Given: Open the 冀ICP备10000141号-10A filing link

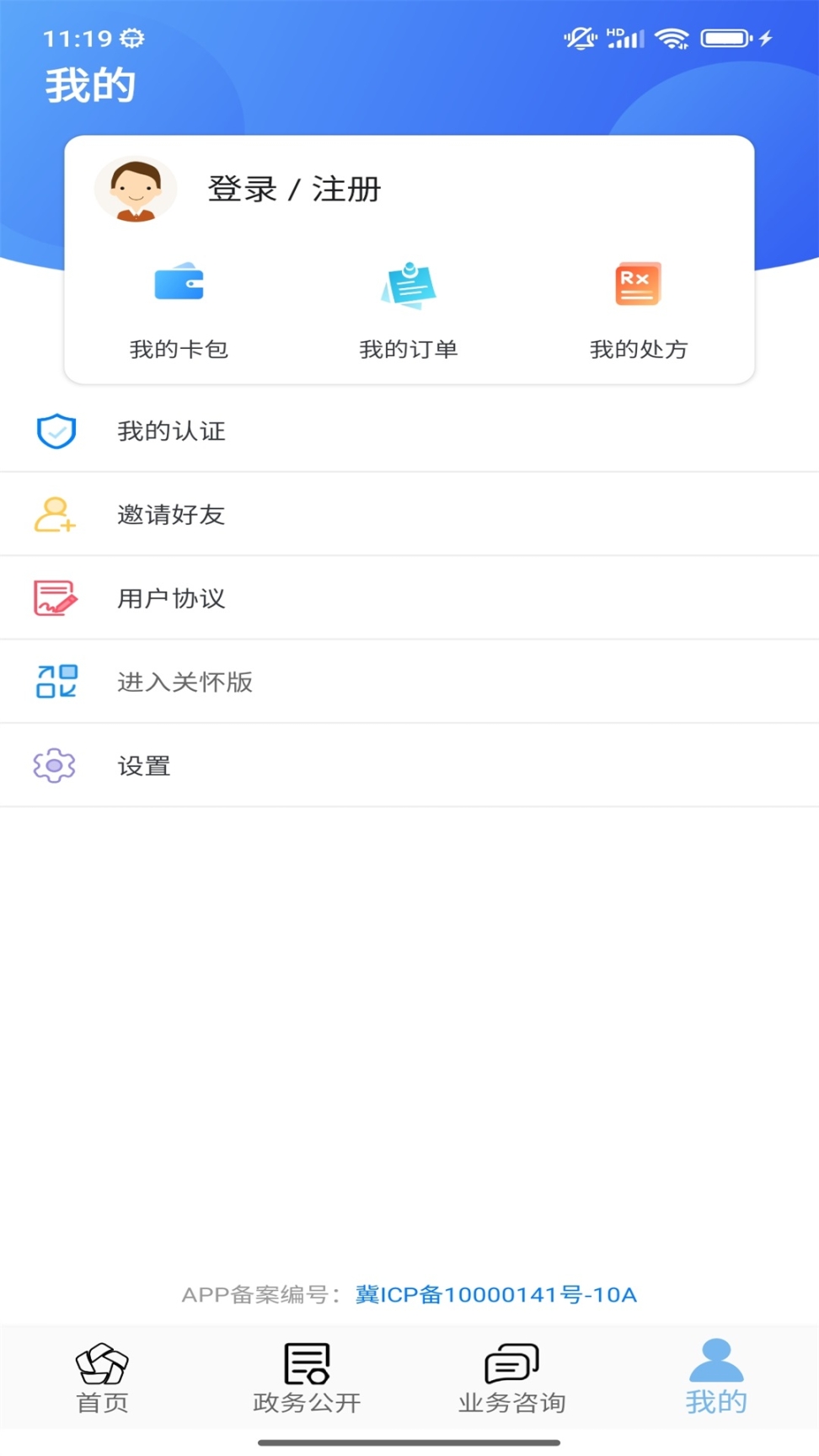Looking at the screenshot, I should click(495, 1295).
